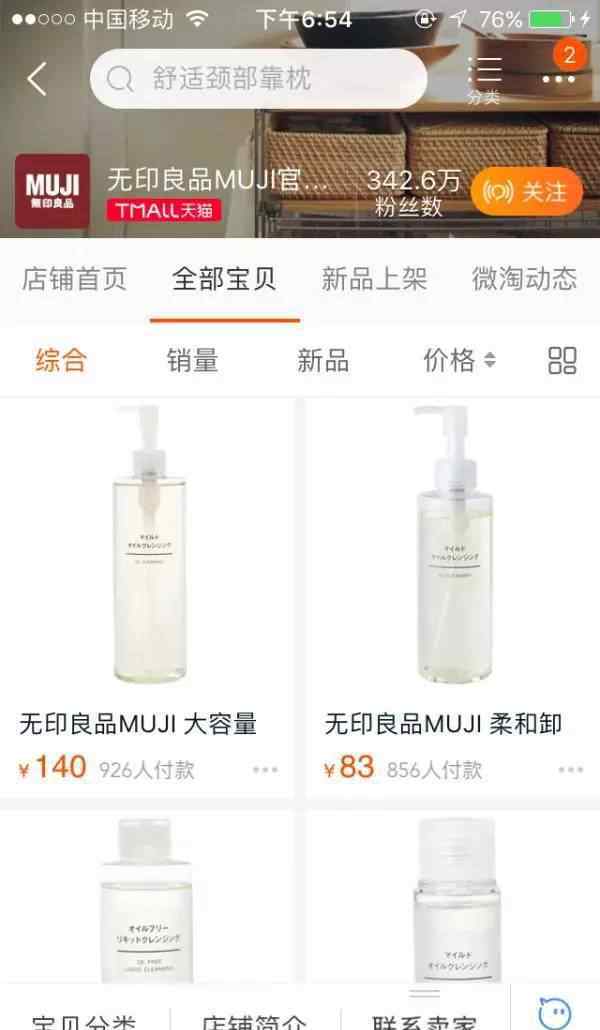The width and height of the screenshot is (600, 1030).
Task: Switch to the 店铺首页 tab
Action: point(74,279)
